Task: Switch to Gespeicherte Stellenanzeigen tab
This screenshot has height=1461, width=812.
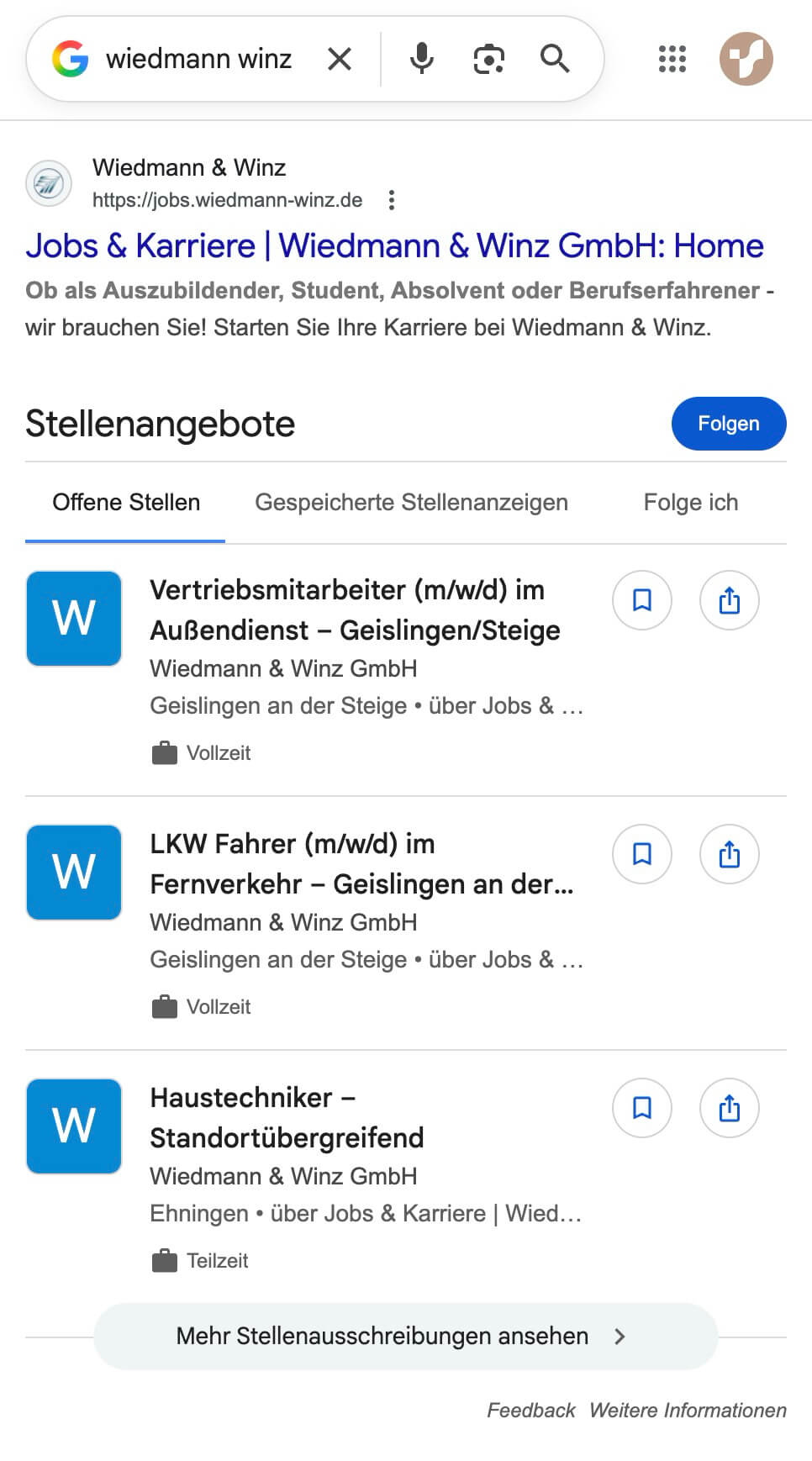Action: (411, 503)
